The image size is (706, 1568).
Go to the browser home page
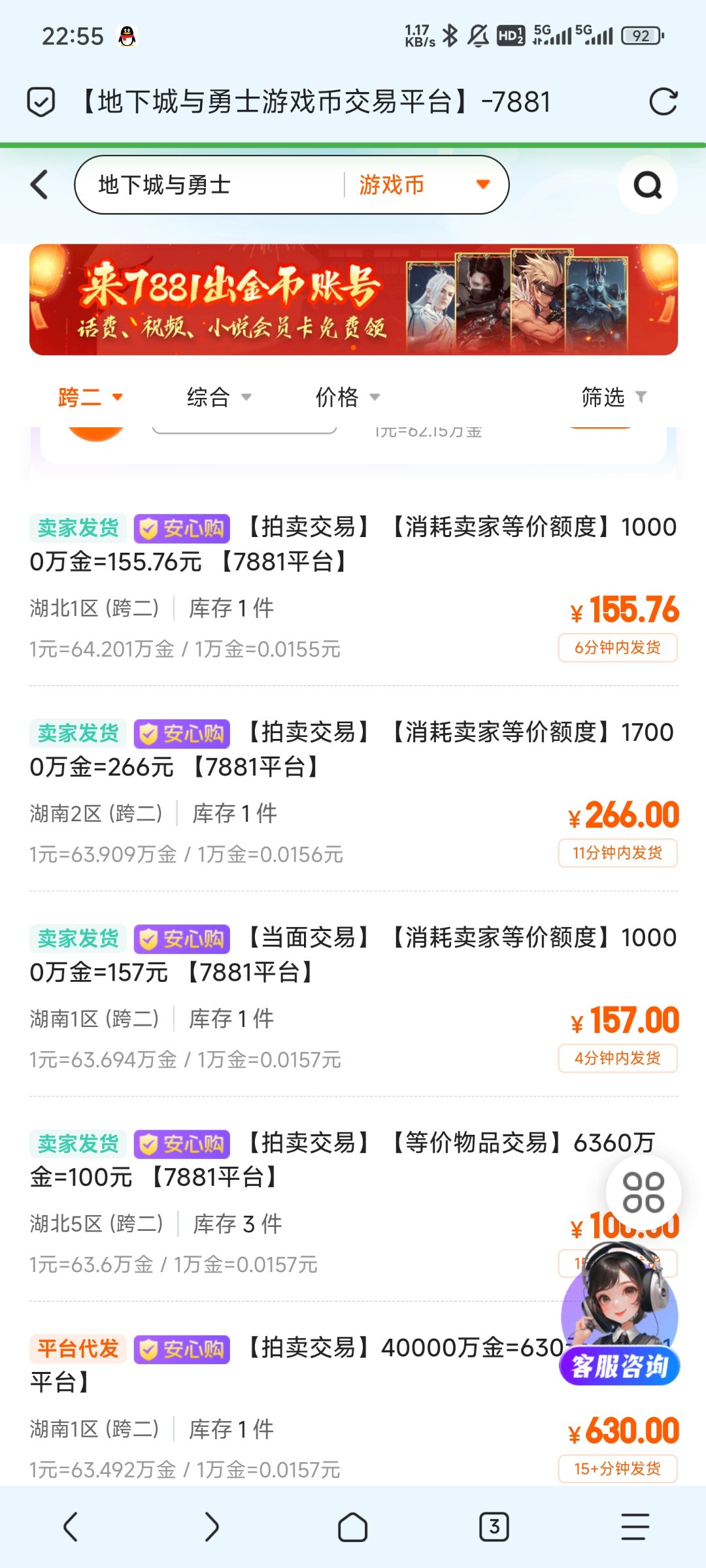352,1527
